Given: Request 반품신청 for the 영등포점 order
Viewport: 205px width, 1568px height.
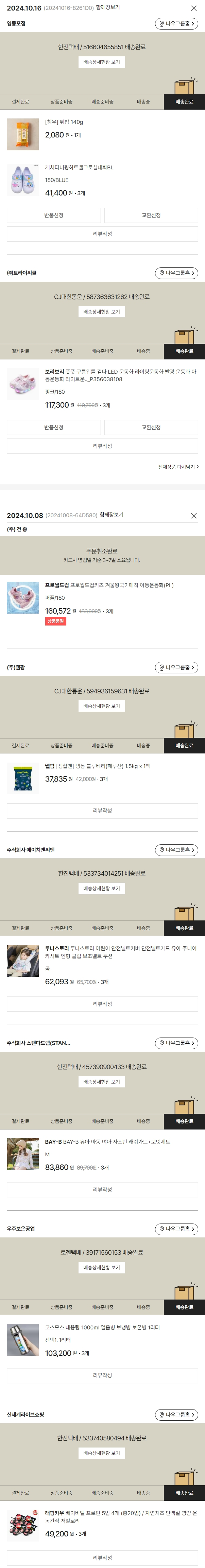Looking at the screenshot, I should 54,216.
